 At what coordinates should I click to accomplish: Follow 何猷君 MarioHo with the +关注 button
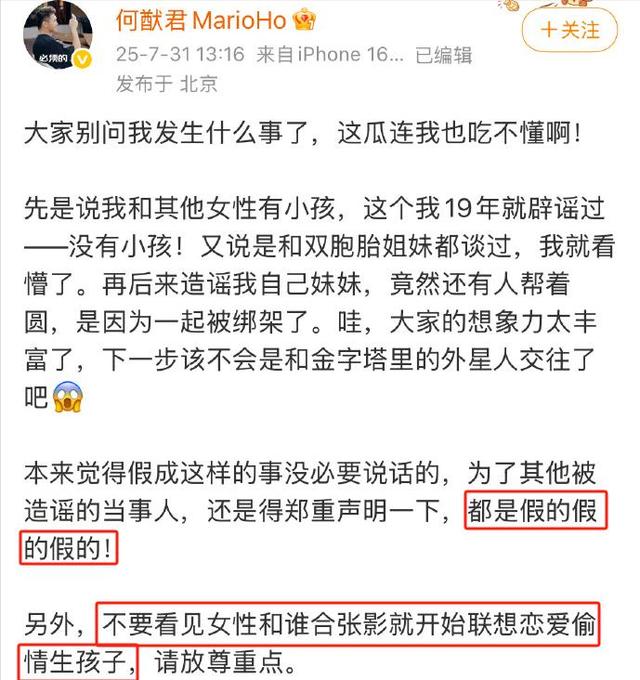pyautogui.click(x=569, y=29)
